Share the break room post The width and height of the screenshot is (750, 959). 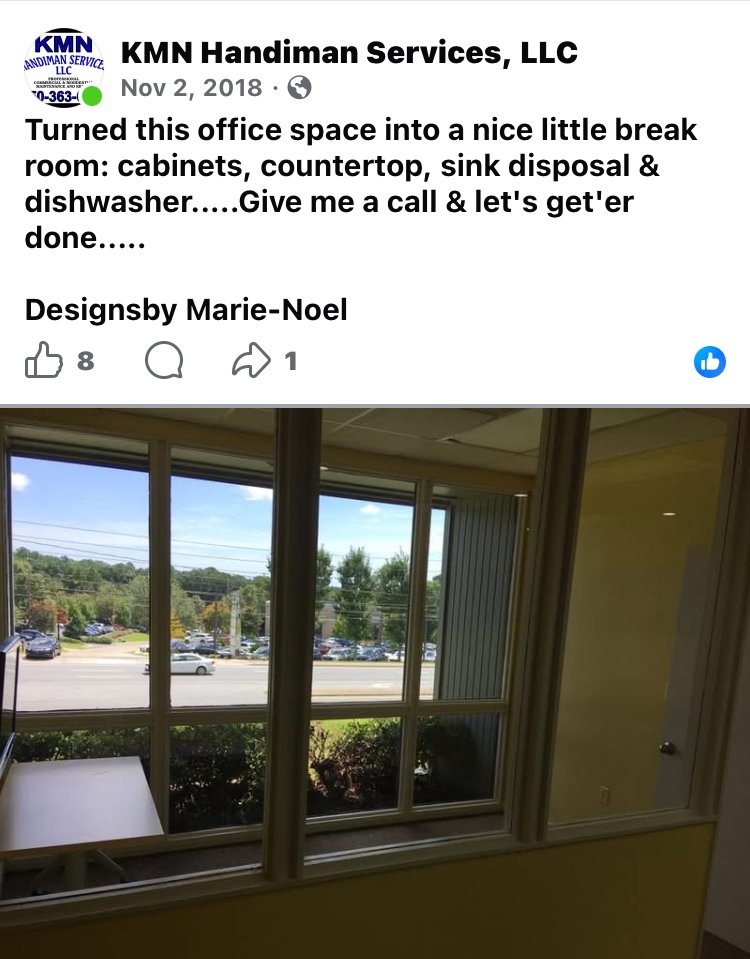251,361
